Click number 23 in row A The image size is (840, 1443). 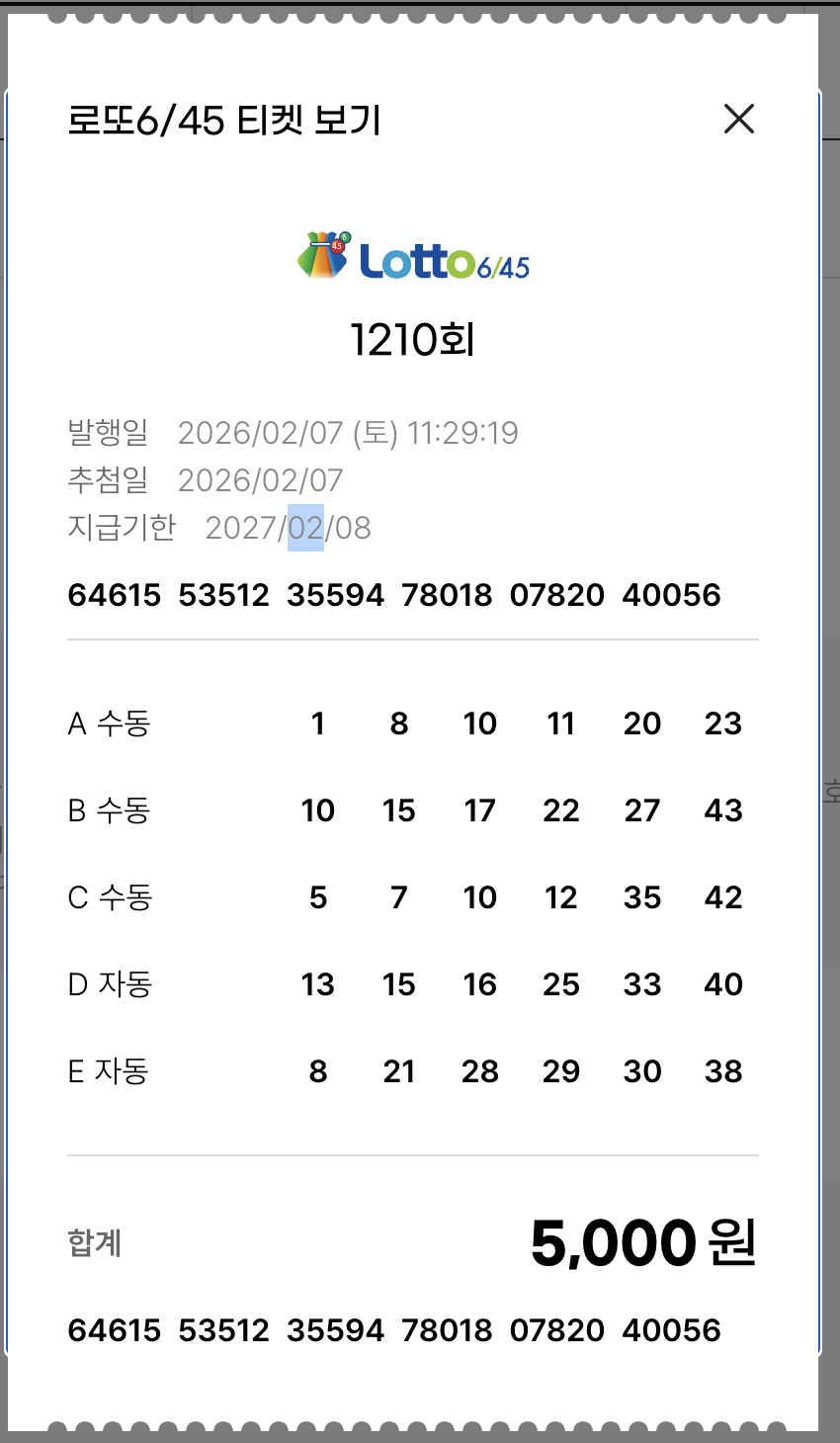pyautogui.click(x=722, y=723)
